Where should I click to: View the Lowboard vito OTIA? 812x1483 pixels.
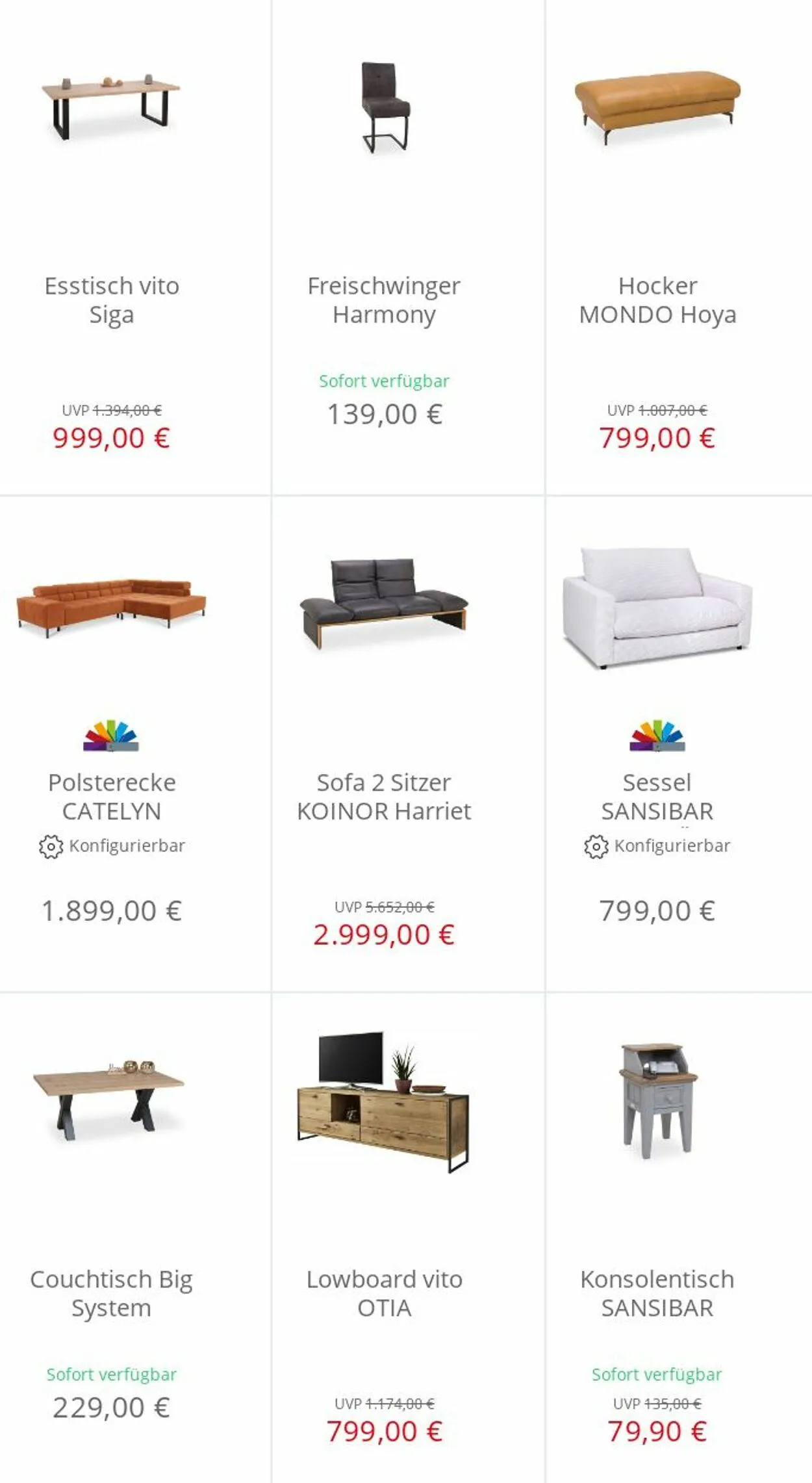384,1293
